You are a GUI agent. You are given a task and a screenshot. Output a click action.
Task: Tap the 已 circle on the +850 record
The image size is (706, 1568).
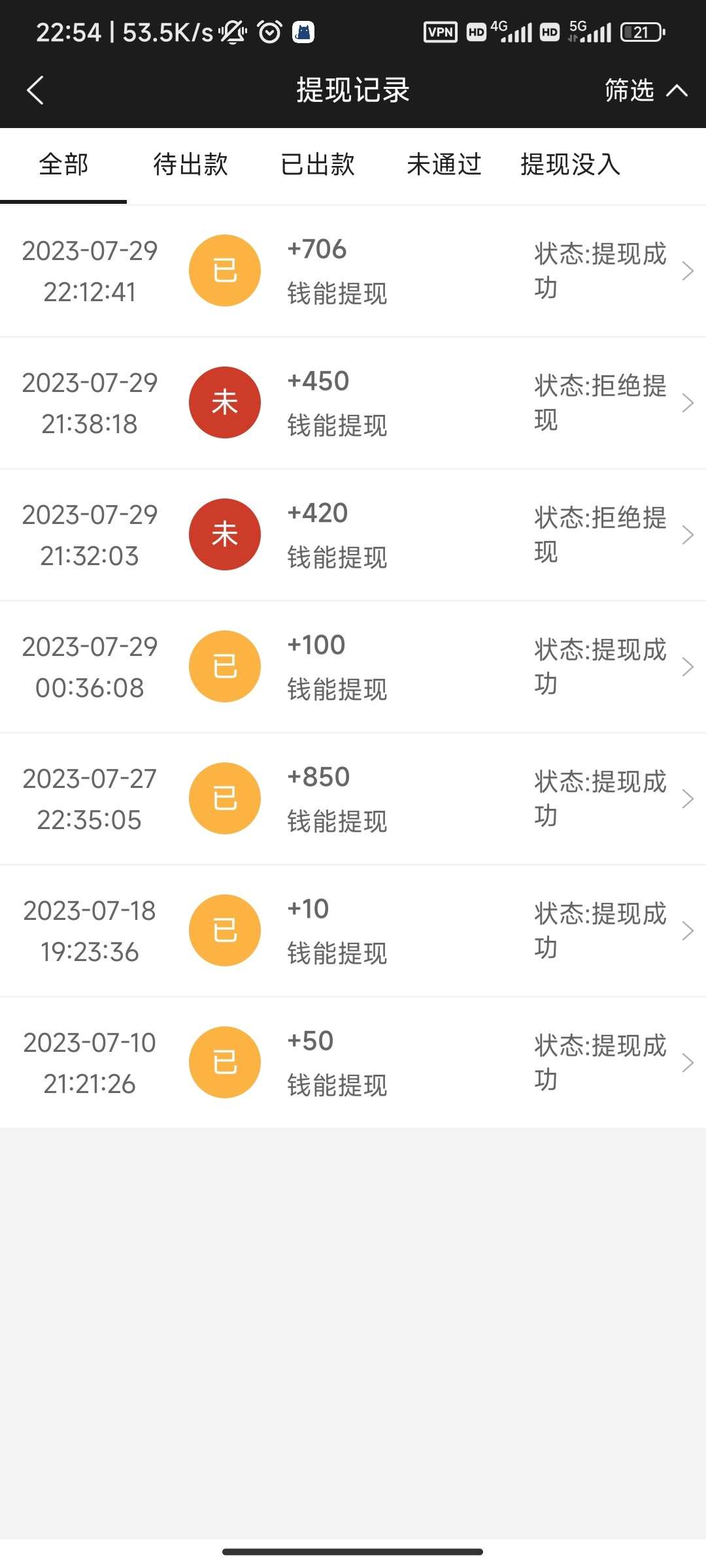[225, 798]
